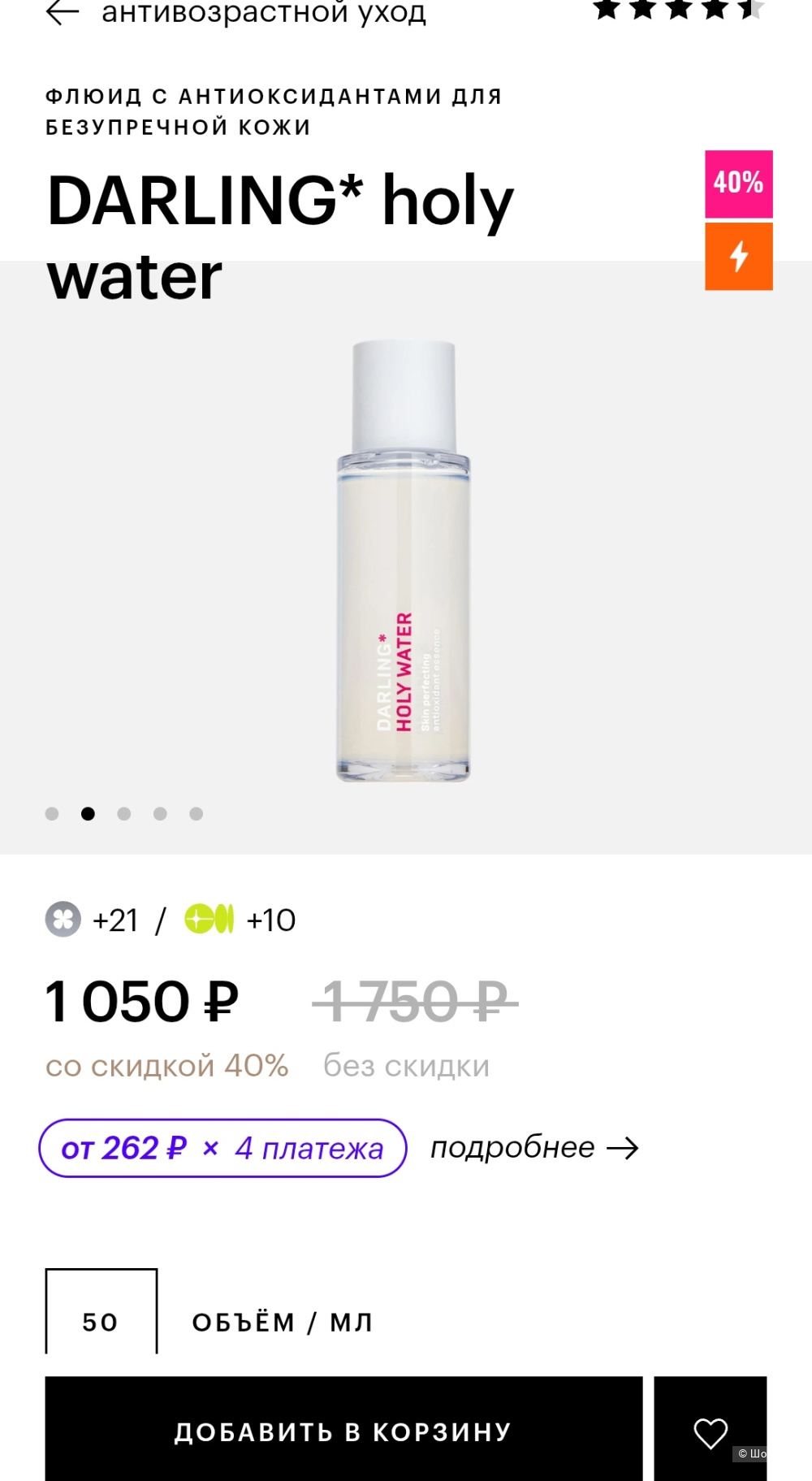
Task: Click the arrow next to подробнее
Action: click(x=624, y=1148)
